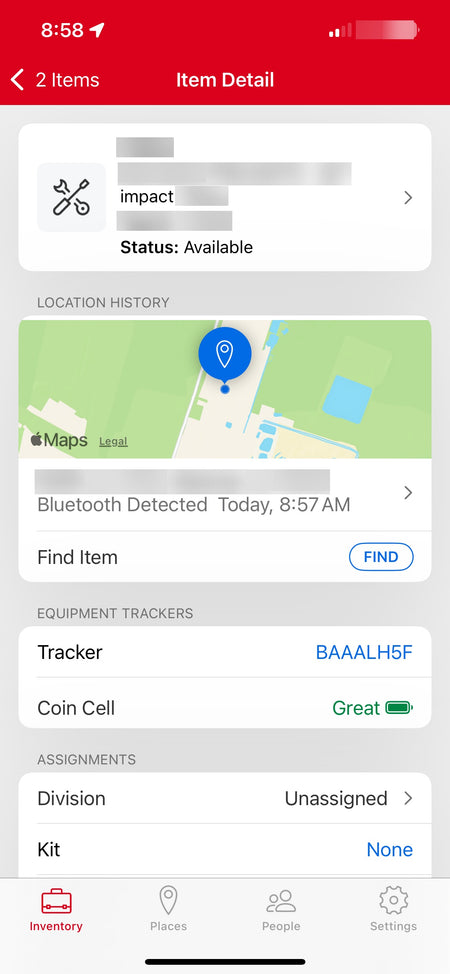The height and width of the screenshot is (974, 450).
Task: Change the Division assignment
Action: point(225,798)
